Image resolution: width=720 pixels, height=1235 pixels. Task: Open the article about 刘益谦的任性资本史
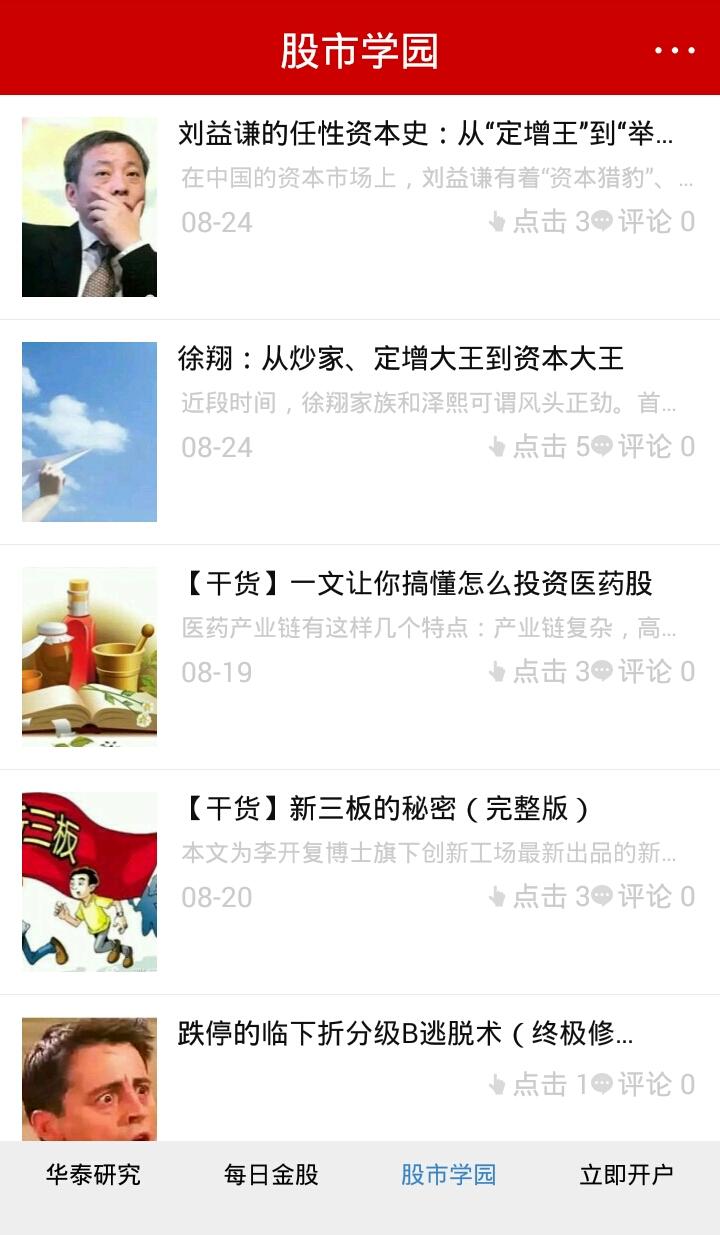click(425, 134)
